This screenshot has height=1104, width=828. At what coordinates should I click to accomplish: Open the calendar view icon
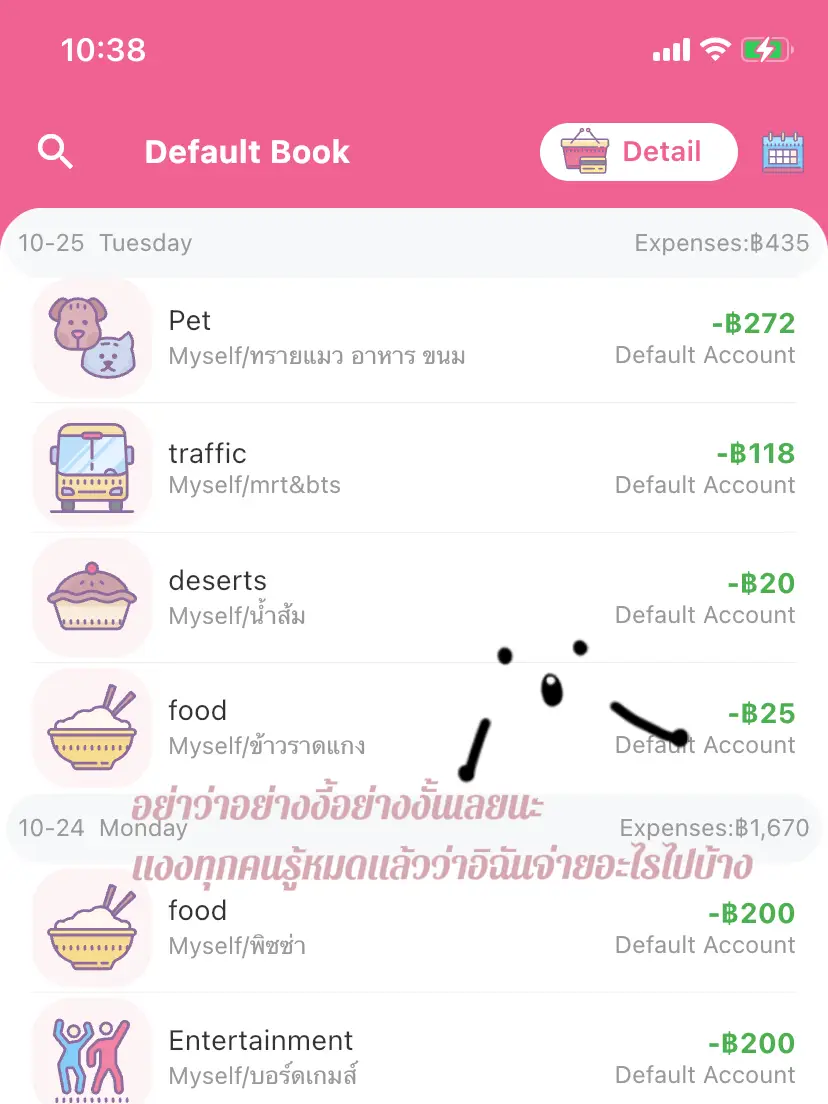point(782,151)
